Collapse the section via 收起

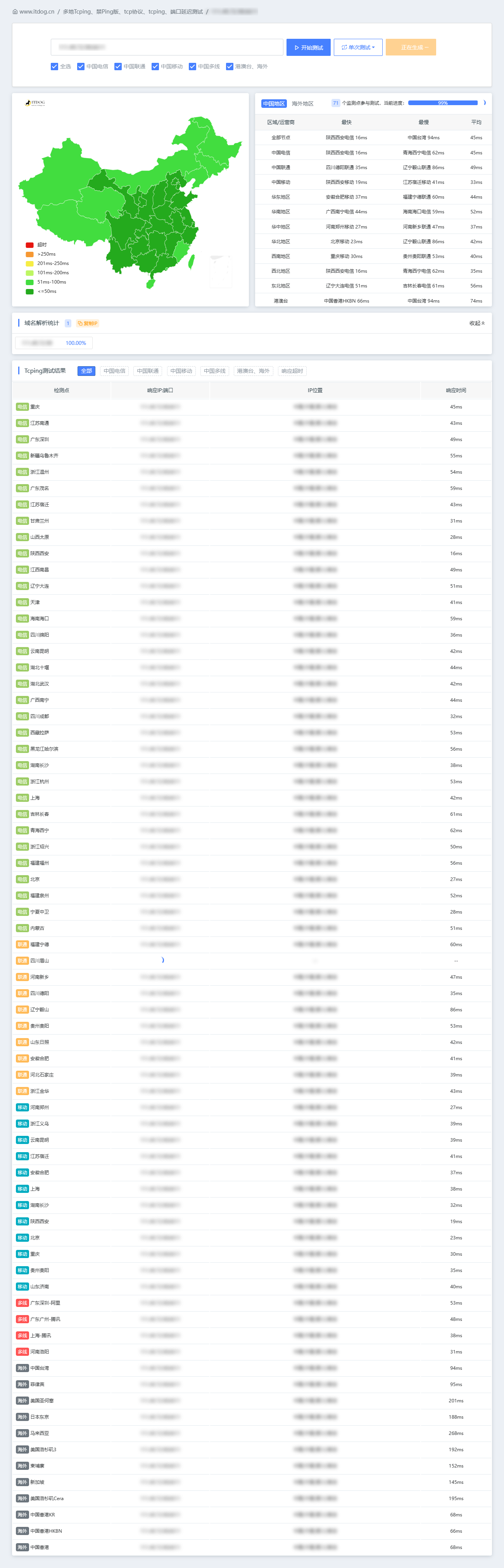click(x=476, y=323)
